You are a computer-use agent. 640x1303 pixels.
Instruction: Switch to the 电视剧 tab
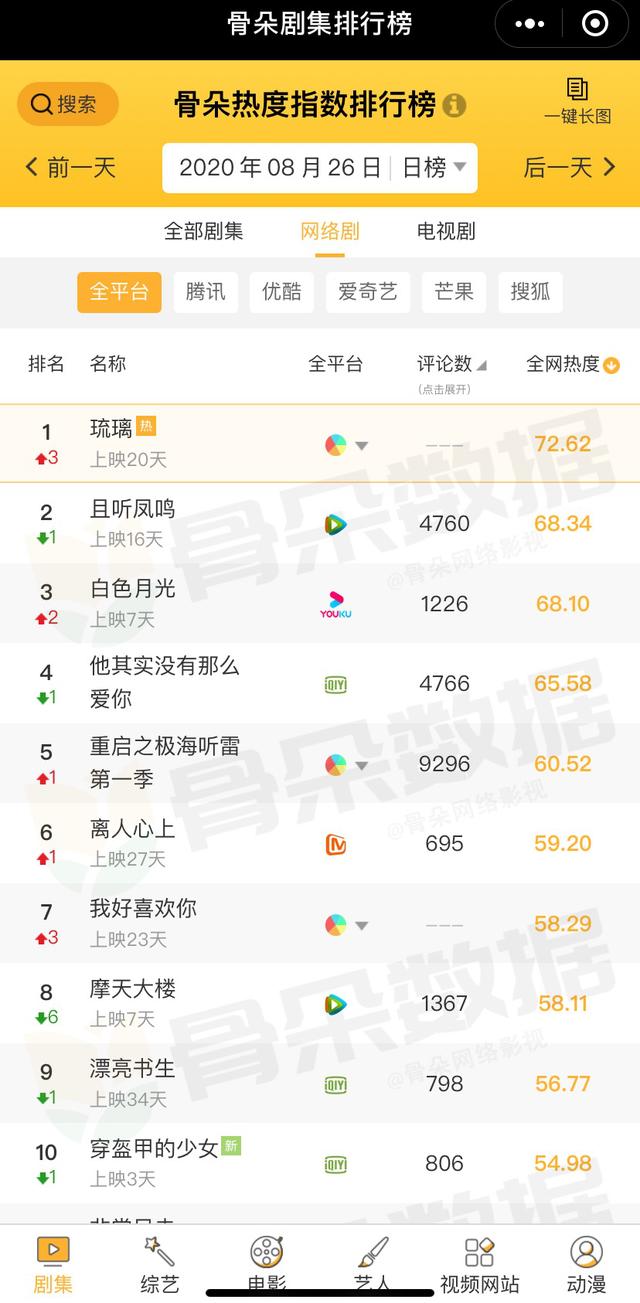coord(446,232)
